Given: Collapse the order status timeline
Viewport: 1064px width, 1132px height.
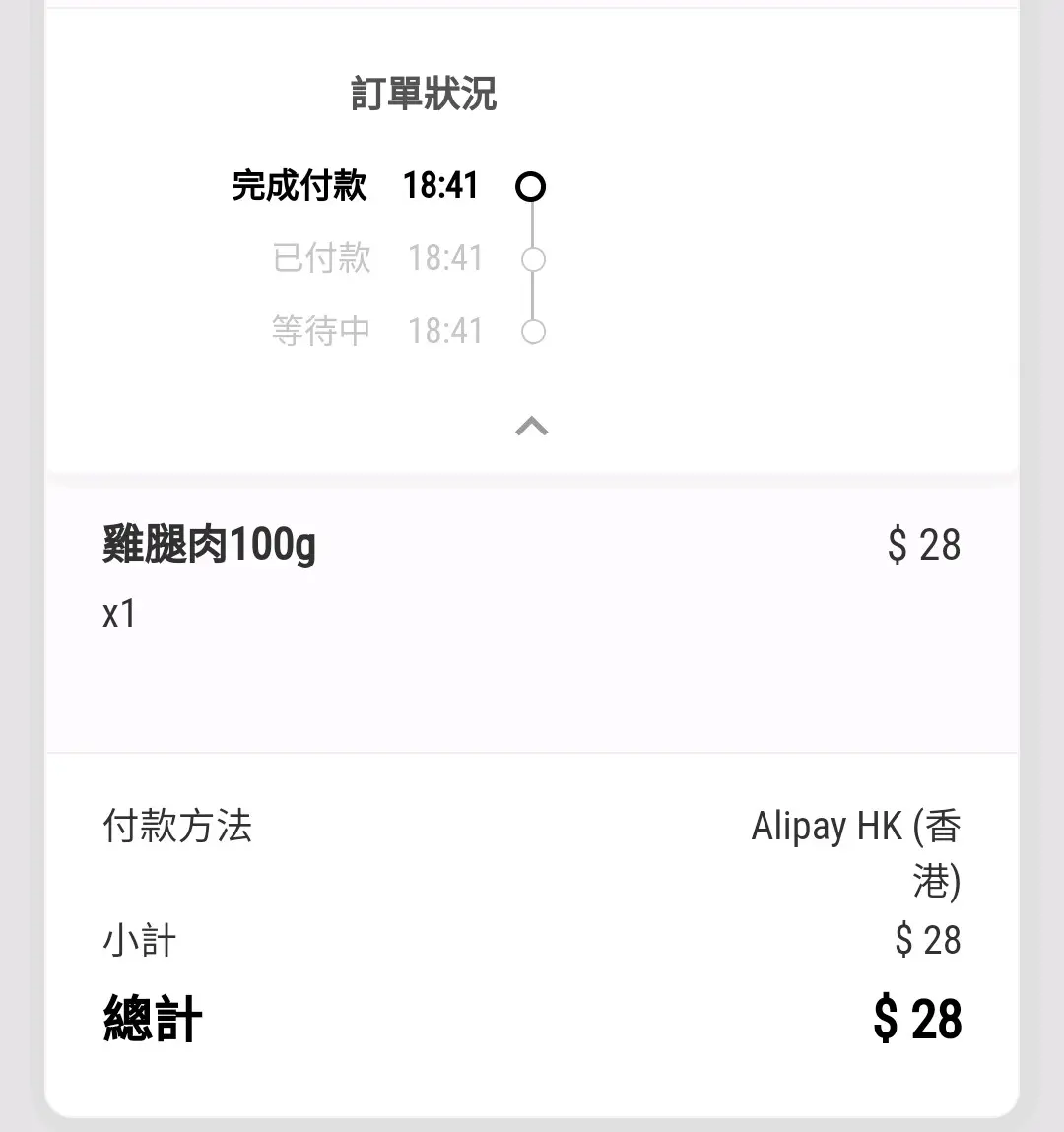Looking at the screenshot, I should click(x=531, y=427).
